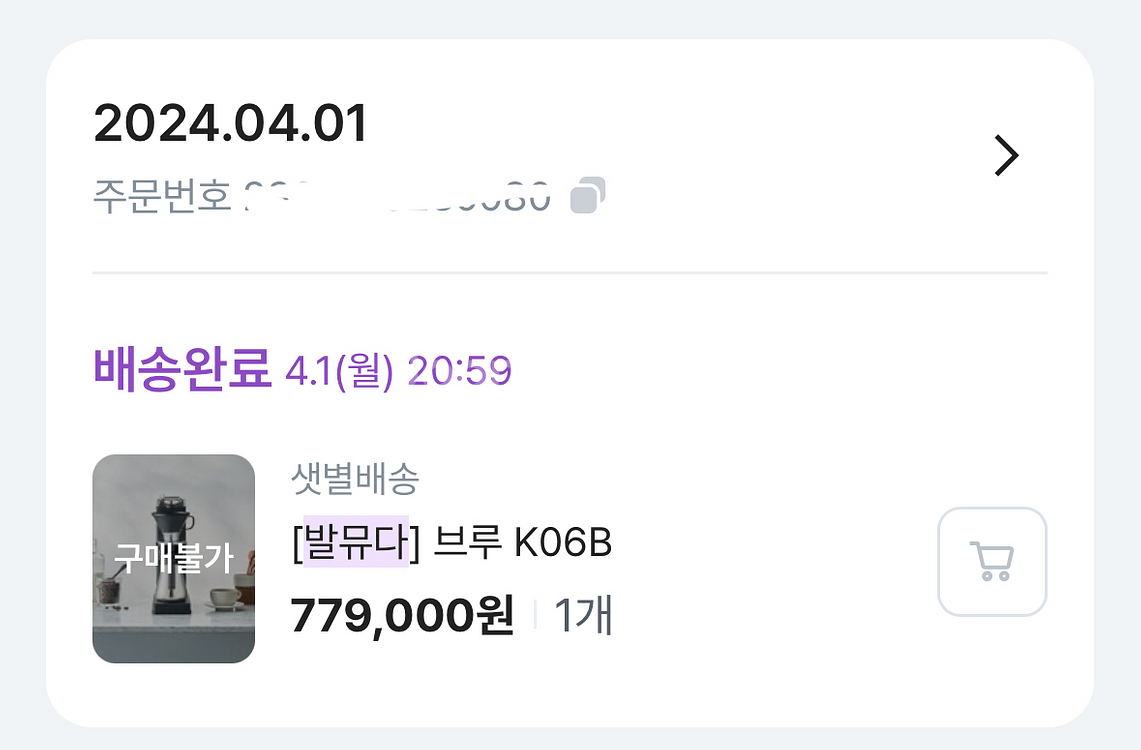This screenshot has width=1141, height=750.
Task: Copy the order number
Action: click(588, 195)
